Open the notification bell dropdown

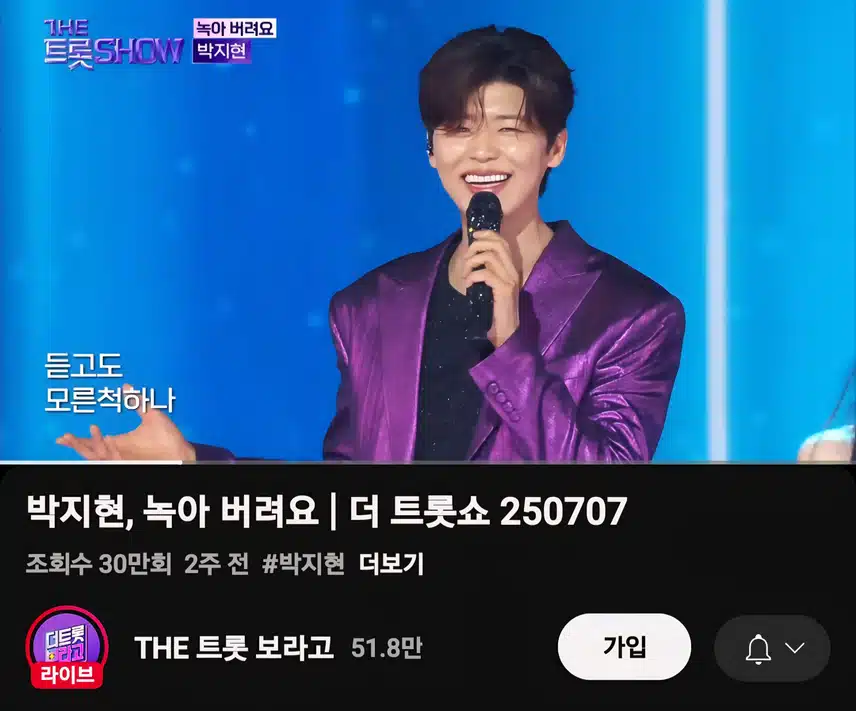[x=773, y=648]
